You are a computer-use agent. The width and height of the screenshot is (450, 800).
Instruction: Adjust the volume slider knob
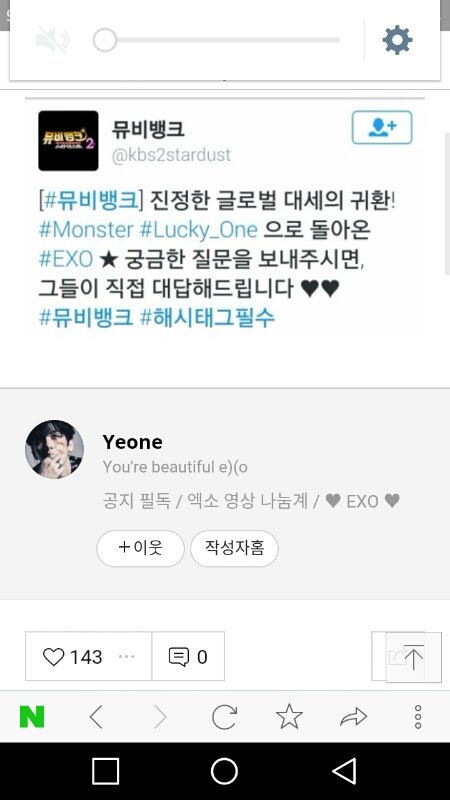tap(105, 40)
